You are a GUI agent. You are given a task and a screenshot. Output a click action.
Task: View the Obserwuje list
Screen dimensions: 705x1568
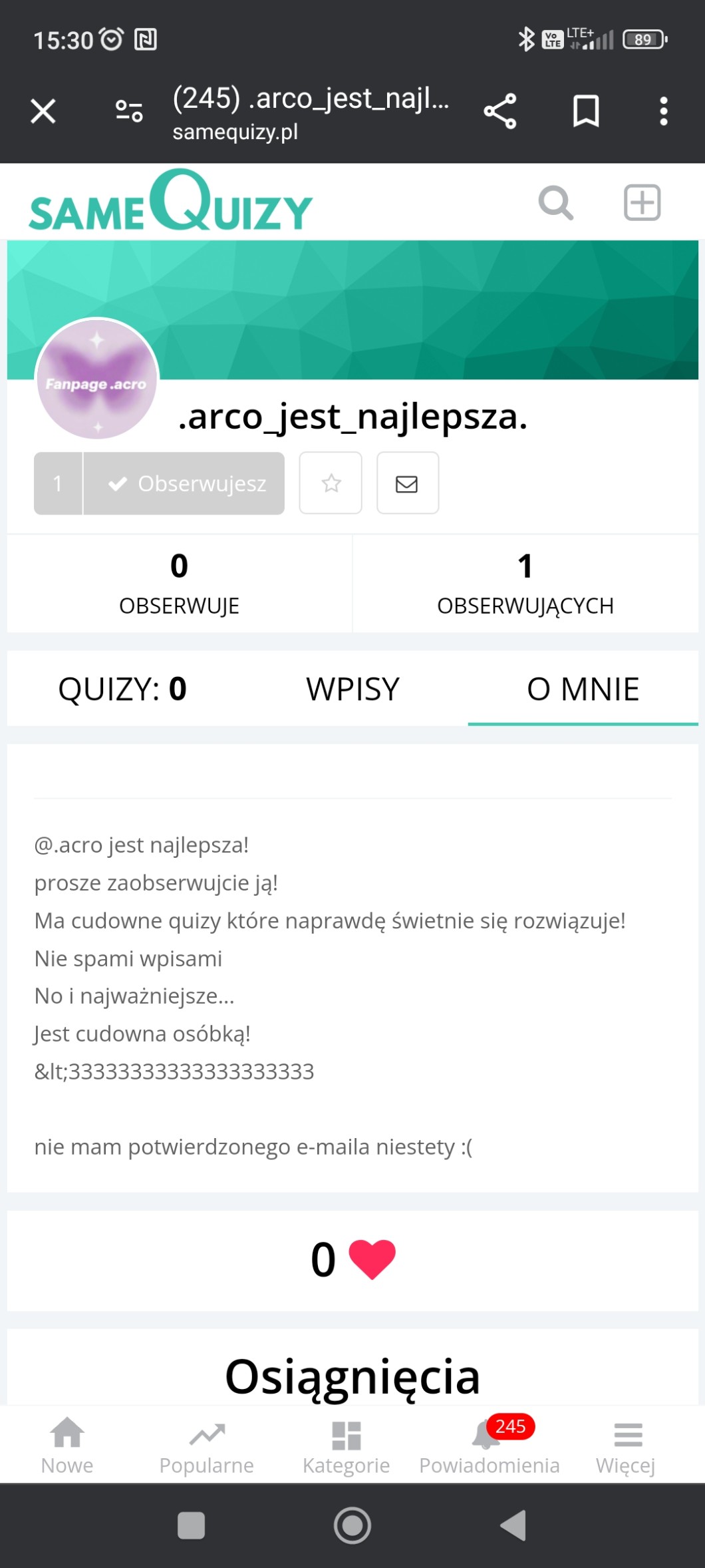coord(179,584)
